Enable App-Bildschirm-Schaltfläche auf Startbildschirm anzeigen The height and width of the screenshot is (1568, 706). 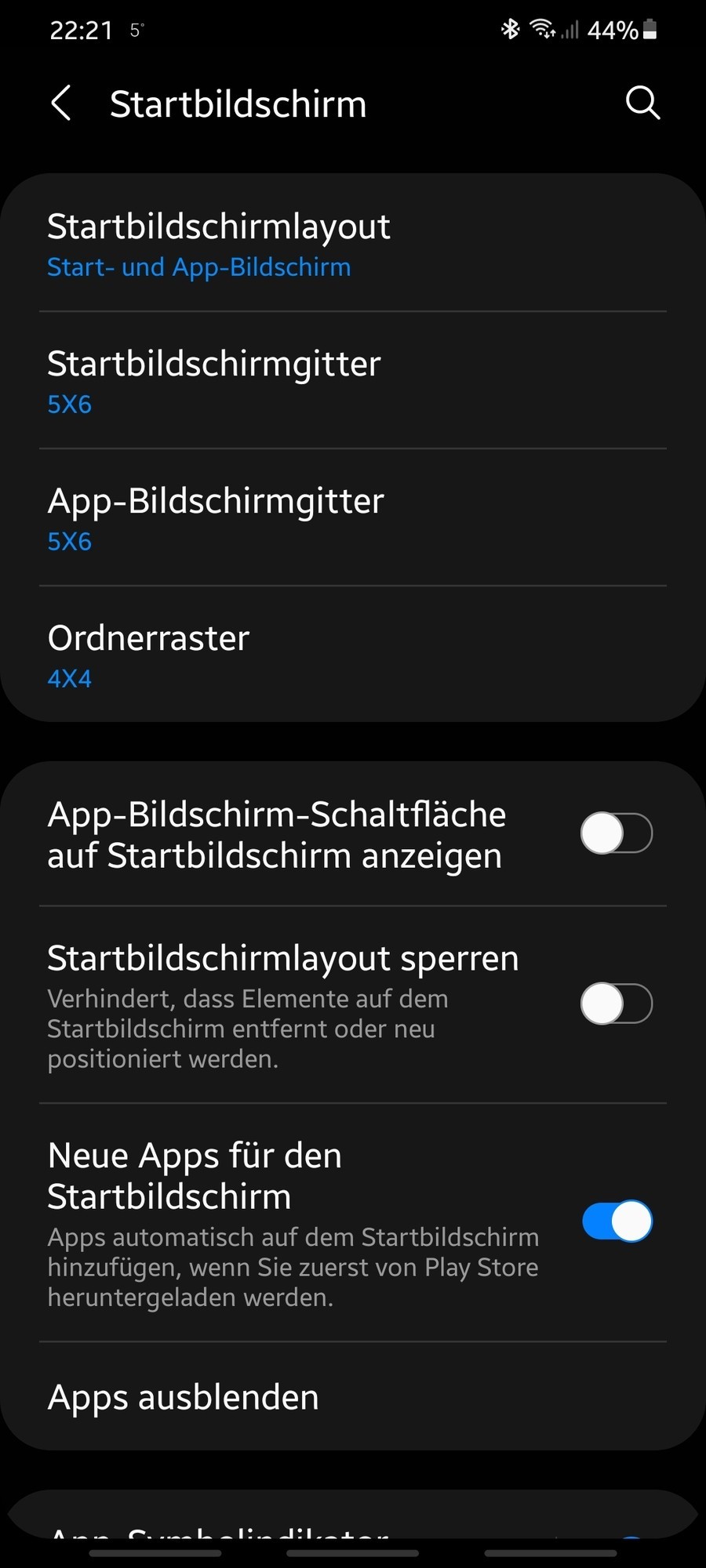[616, 833]
